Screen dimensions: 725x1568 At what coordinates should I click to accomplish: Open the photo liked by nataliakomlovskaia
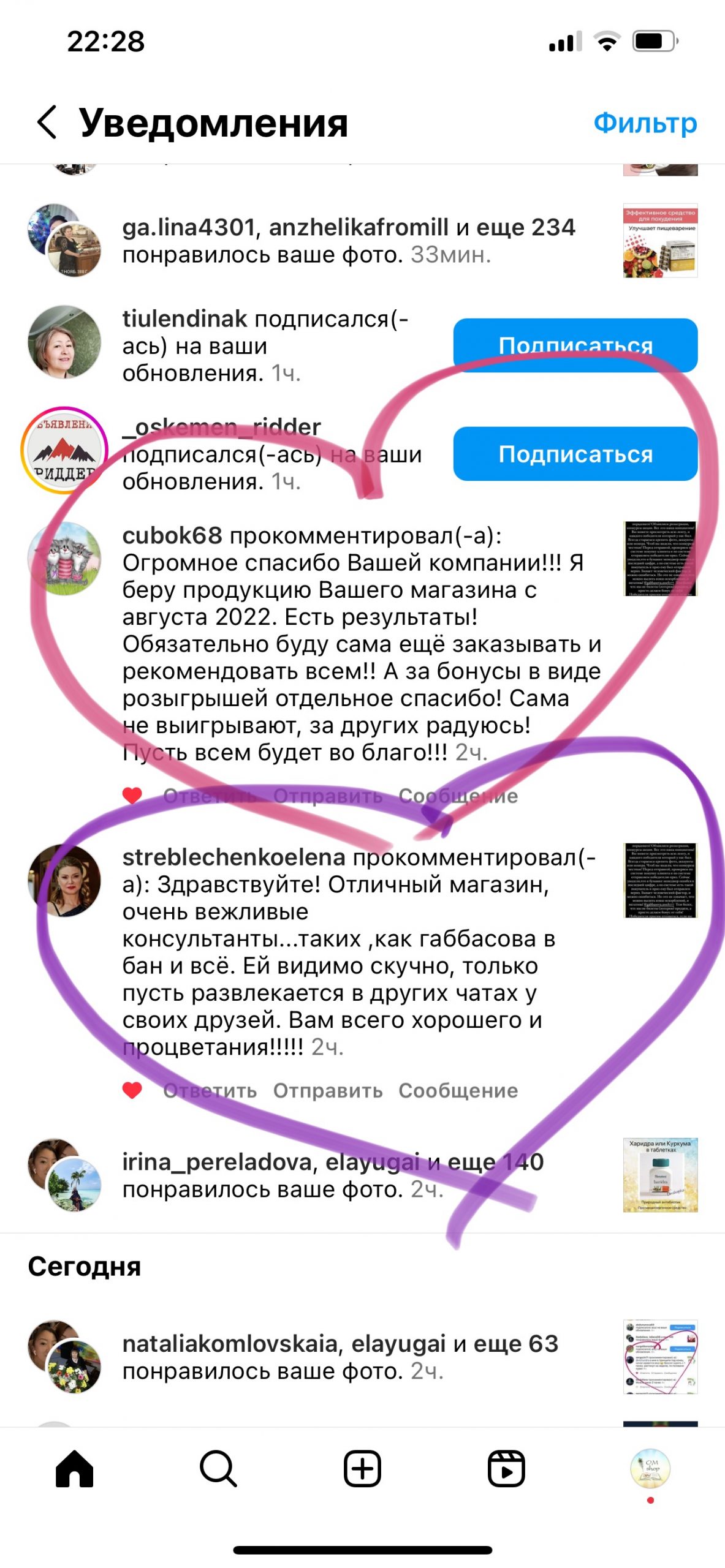pyautogui.click(x=660, y=1357)
